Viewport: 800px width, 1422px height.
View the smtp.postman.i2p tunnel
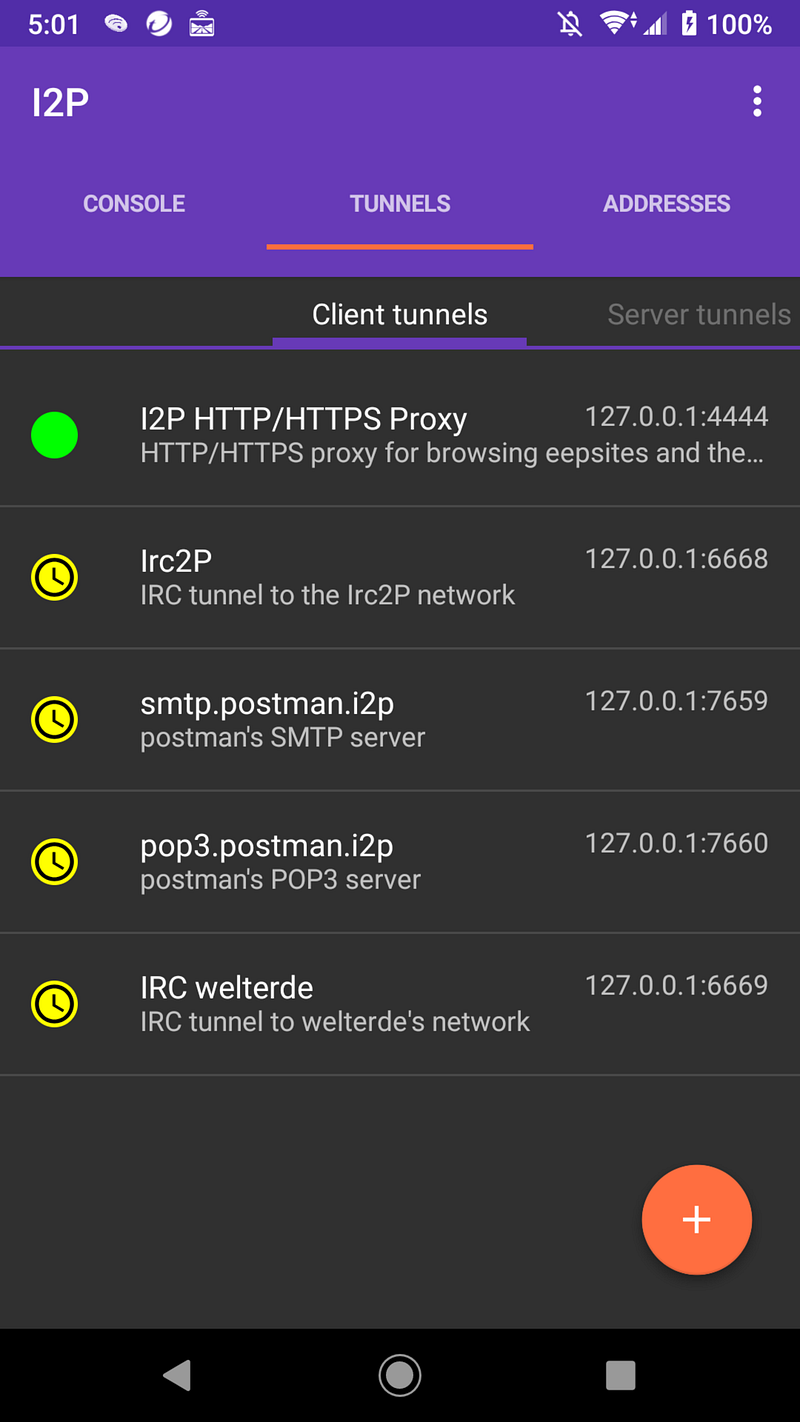coord(400,719)
